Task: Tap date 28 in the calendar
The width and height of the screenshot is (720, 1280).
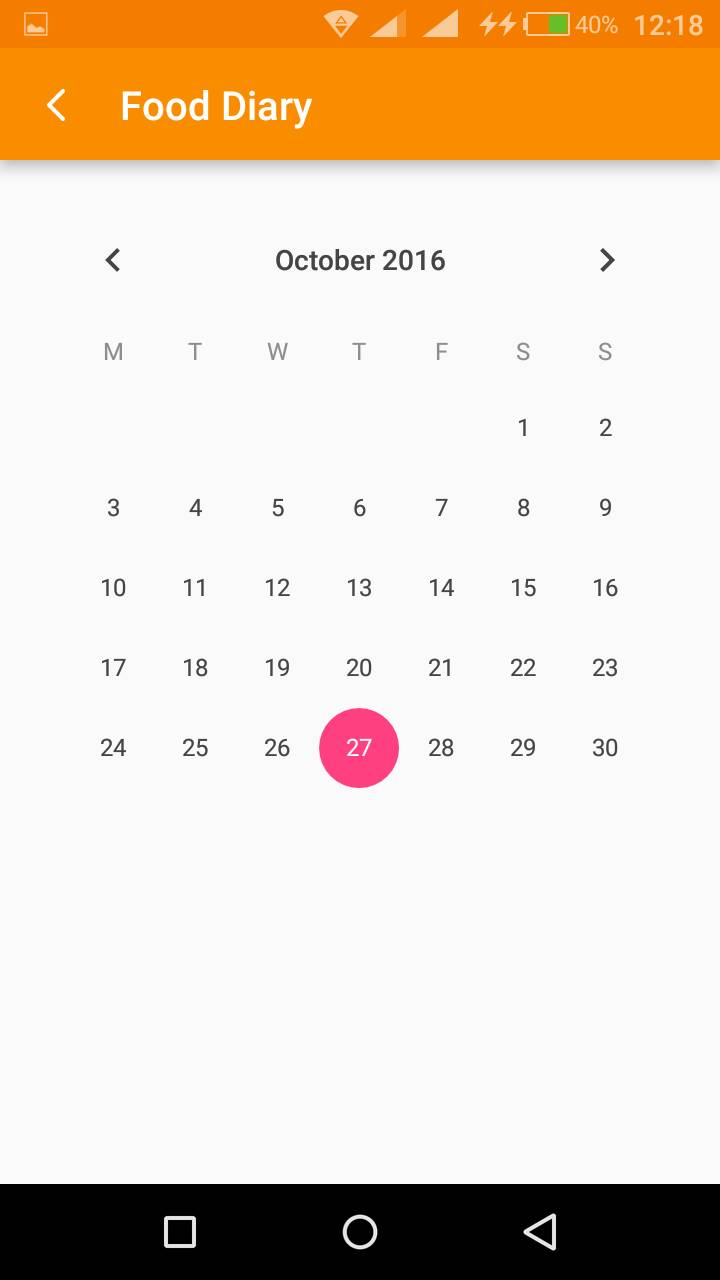Action: (x=441, y=748)
